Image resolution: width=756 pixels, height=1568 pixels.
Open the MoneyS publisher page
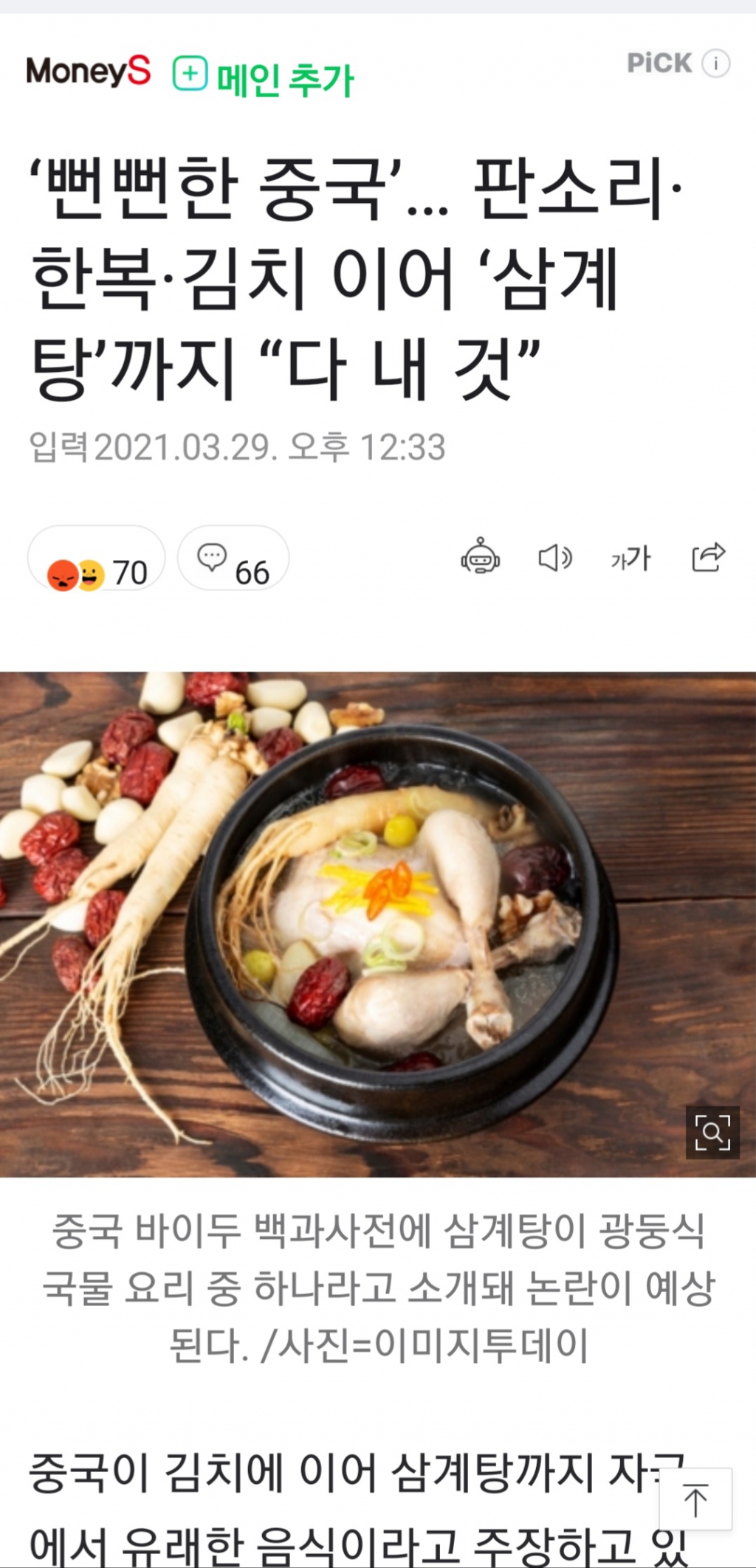point(89,72)
